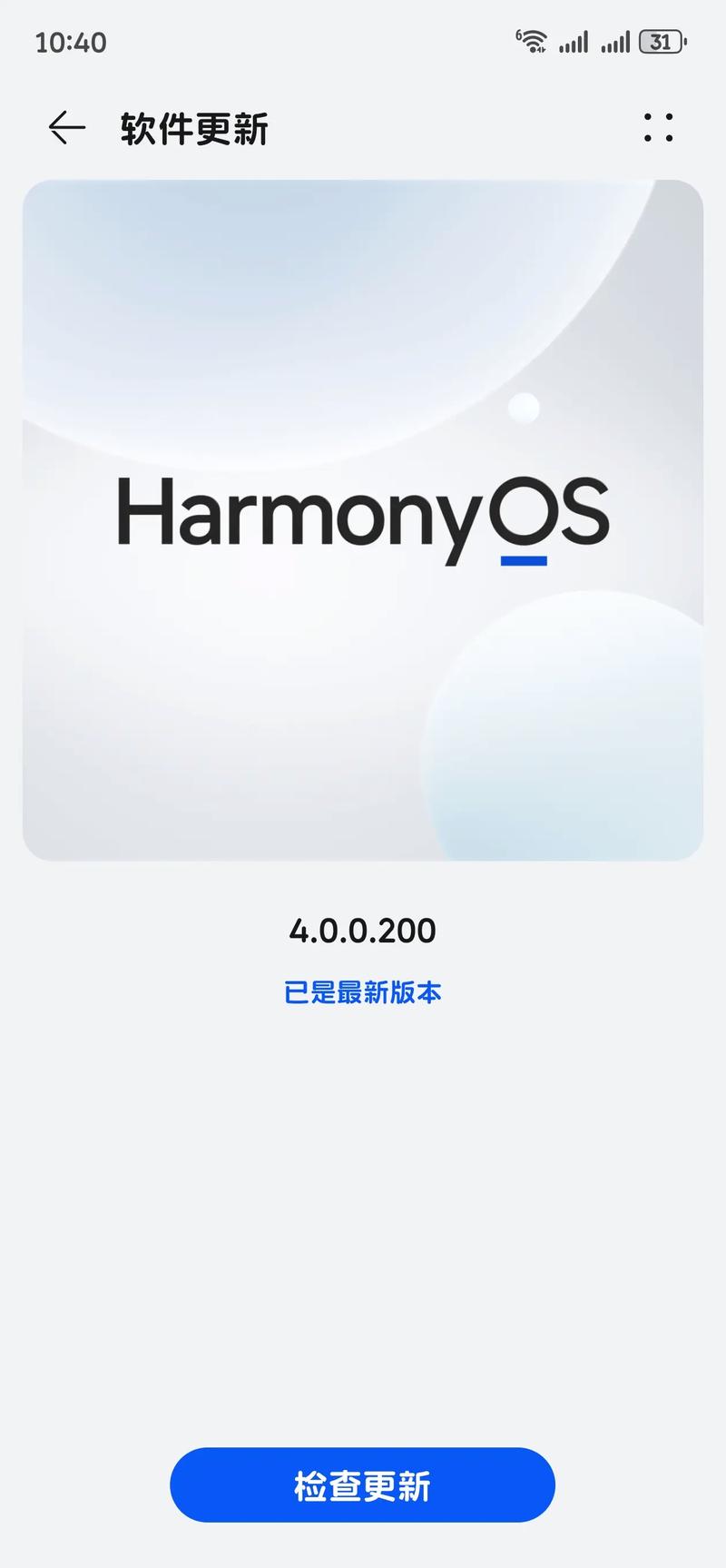Open the two-dot options menu top right

click(657, 128)
